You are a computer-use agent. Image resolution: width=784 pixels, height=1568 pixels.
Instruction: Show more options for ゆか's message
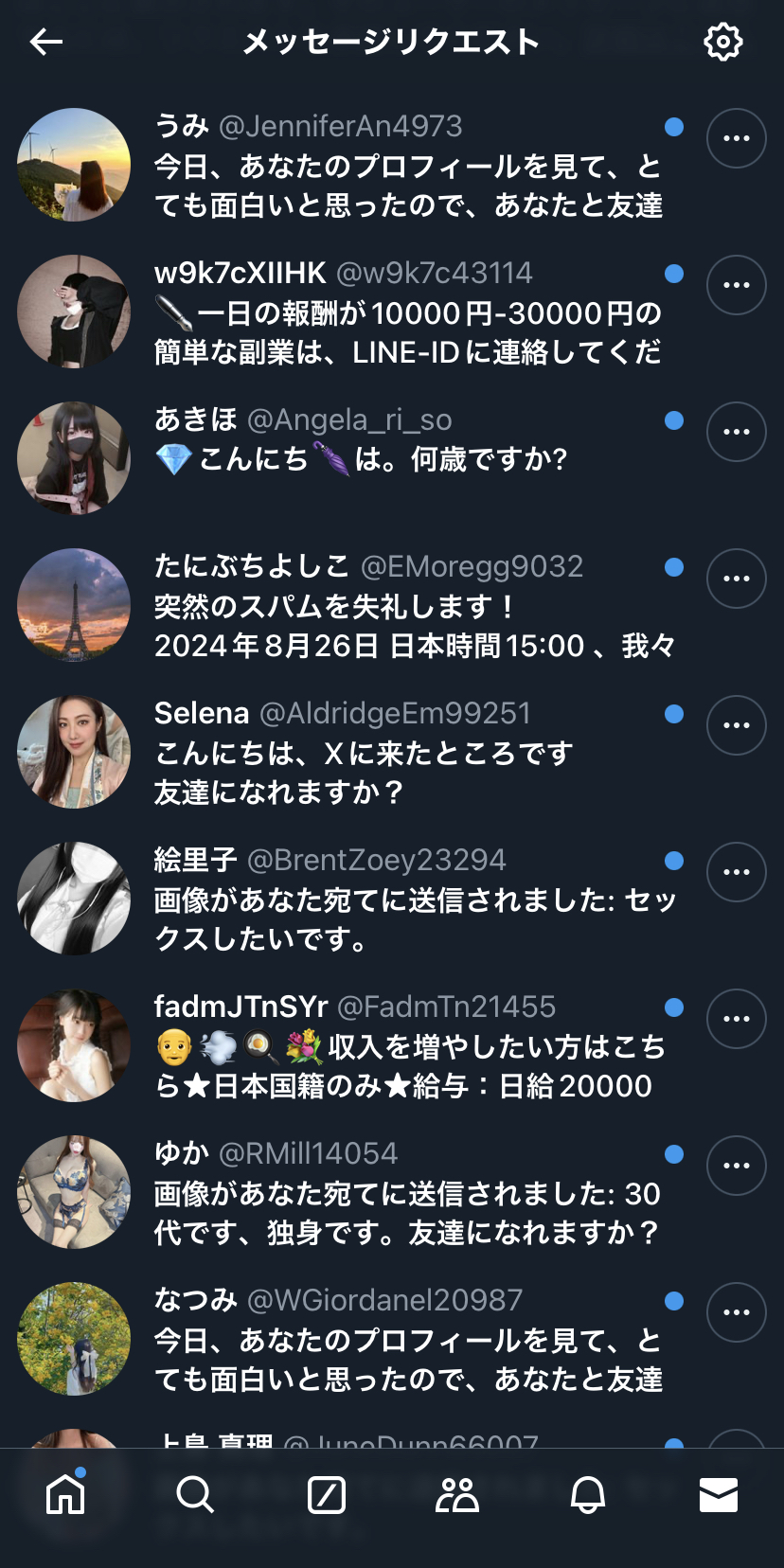pyautogui.click(x=736, y=1166)
